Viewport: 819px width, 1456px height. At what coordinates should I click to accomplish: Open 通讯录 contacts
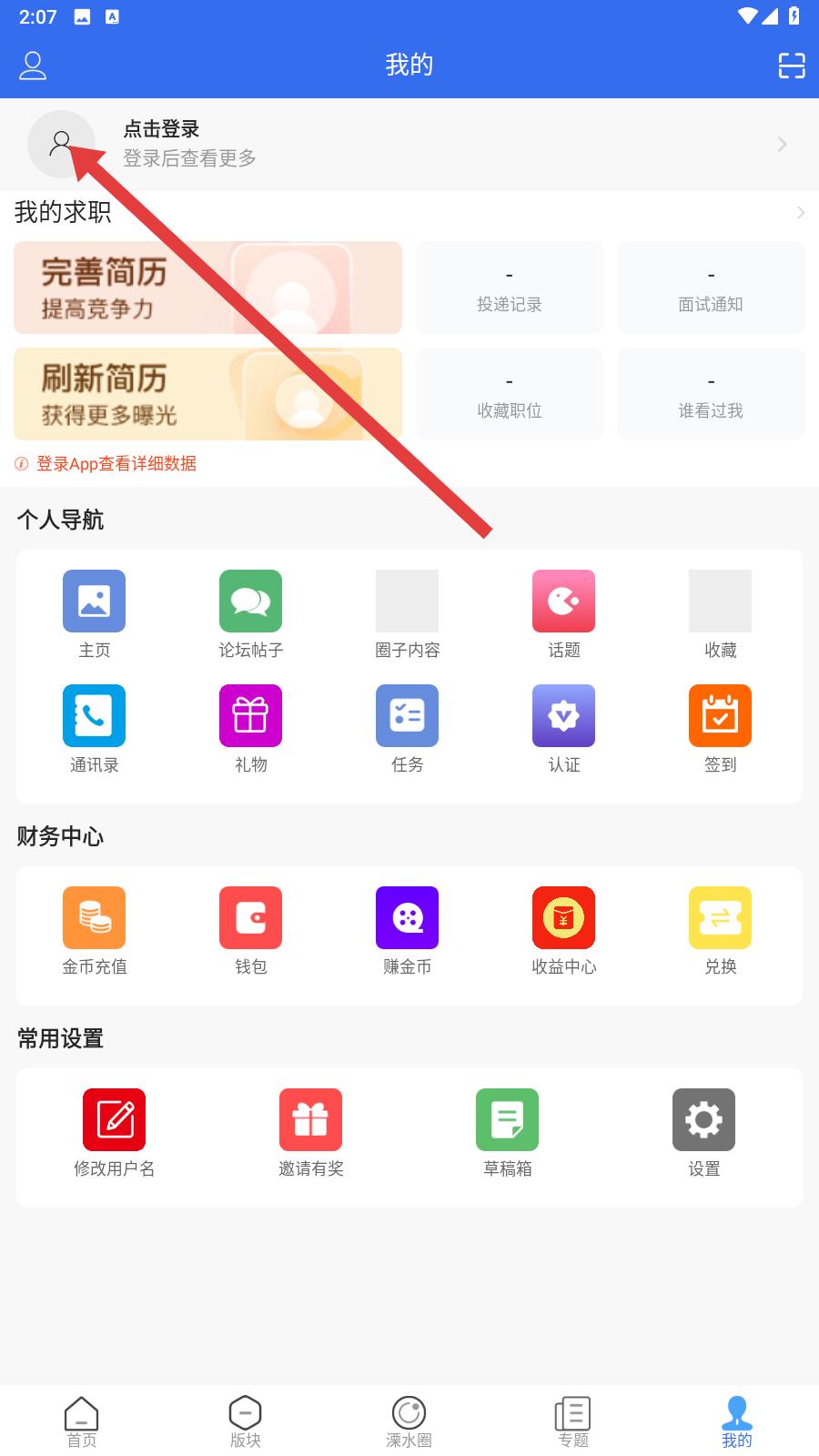(94, 729)
